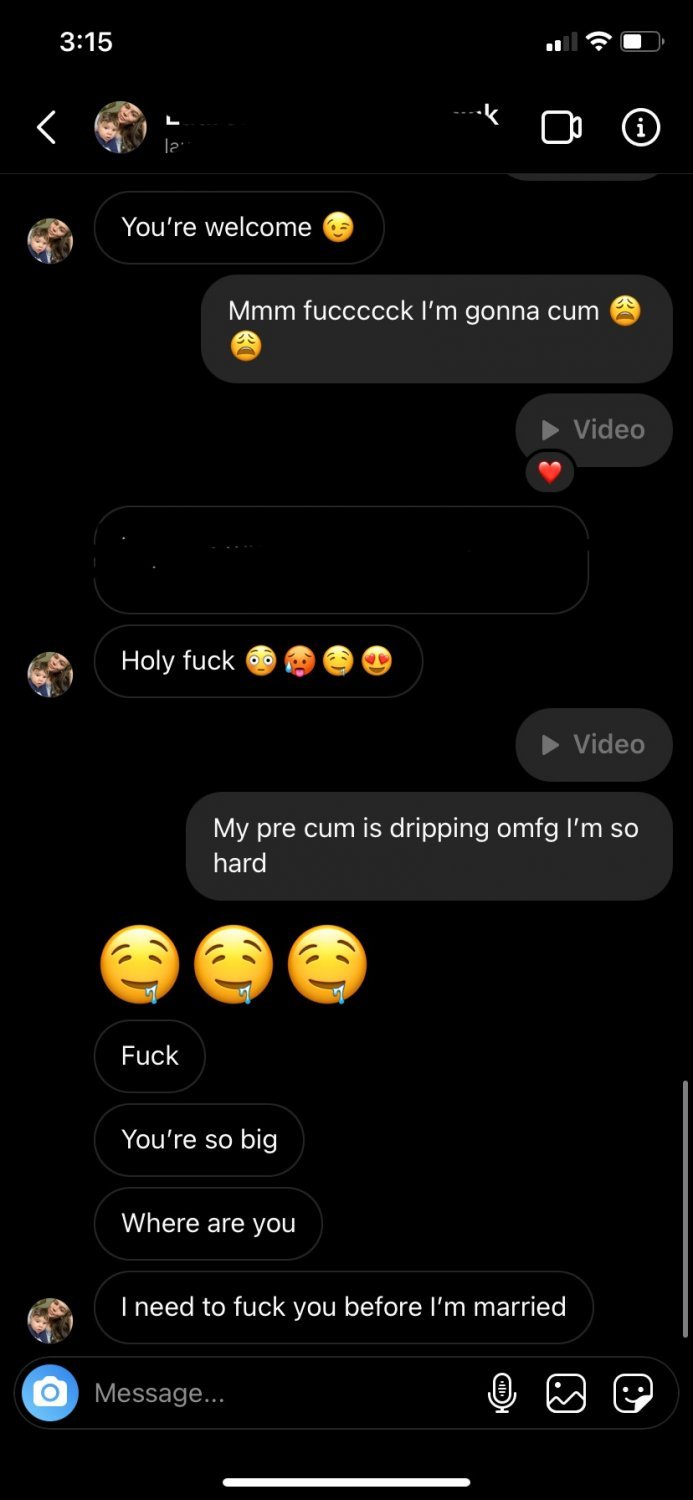This screenshot has height=1500, width=693.
Task: Open the contact's profile from header avatar
Action: point(120,128)
